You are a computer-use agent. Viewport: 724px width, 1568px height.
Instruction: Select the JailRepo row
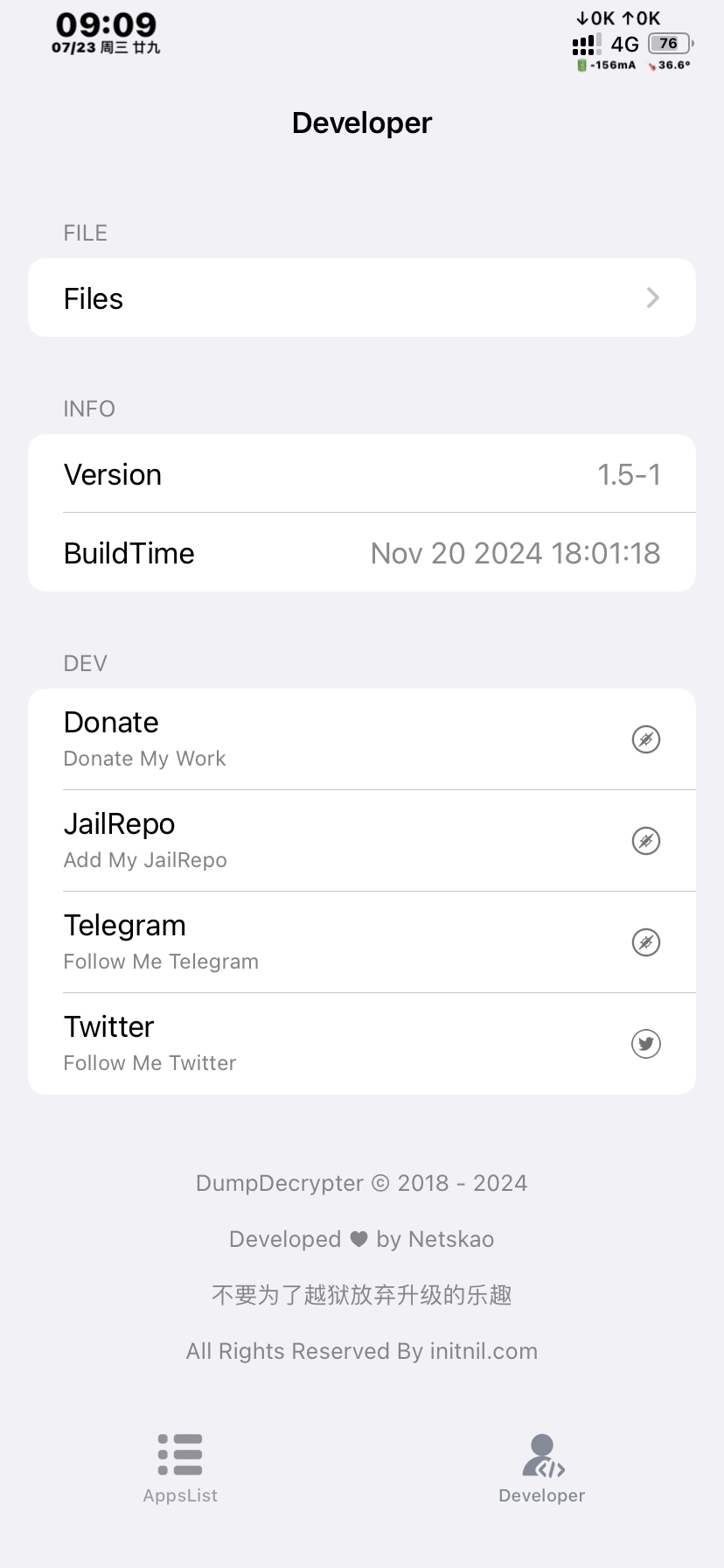(361, 841)
